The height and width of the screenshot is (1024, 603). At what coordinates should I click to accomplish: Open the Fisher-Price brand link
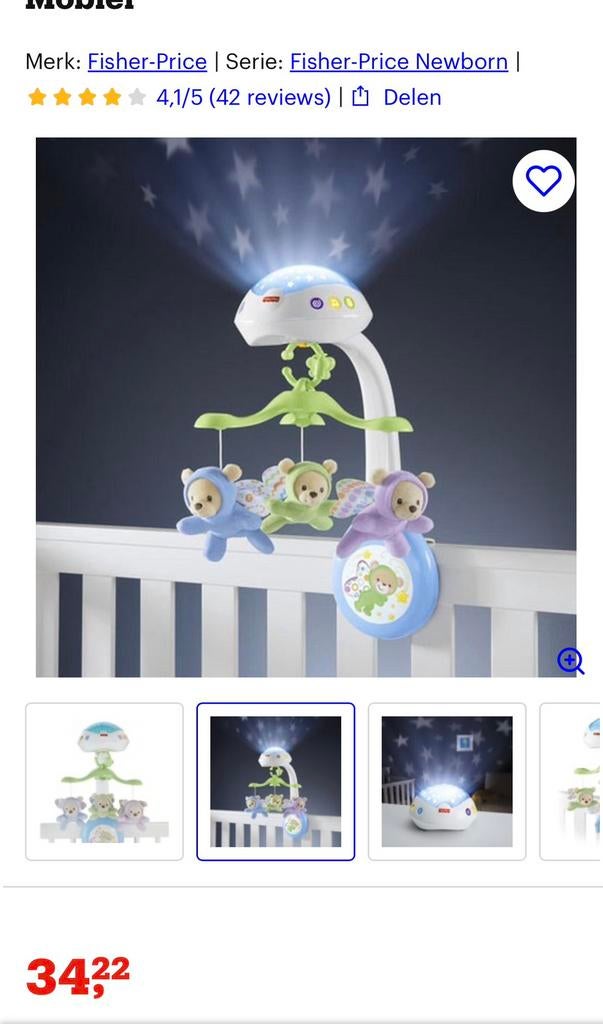pos(147,62)
